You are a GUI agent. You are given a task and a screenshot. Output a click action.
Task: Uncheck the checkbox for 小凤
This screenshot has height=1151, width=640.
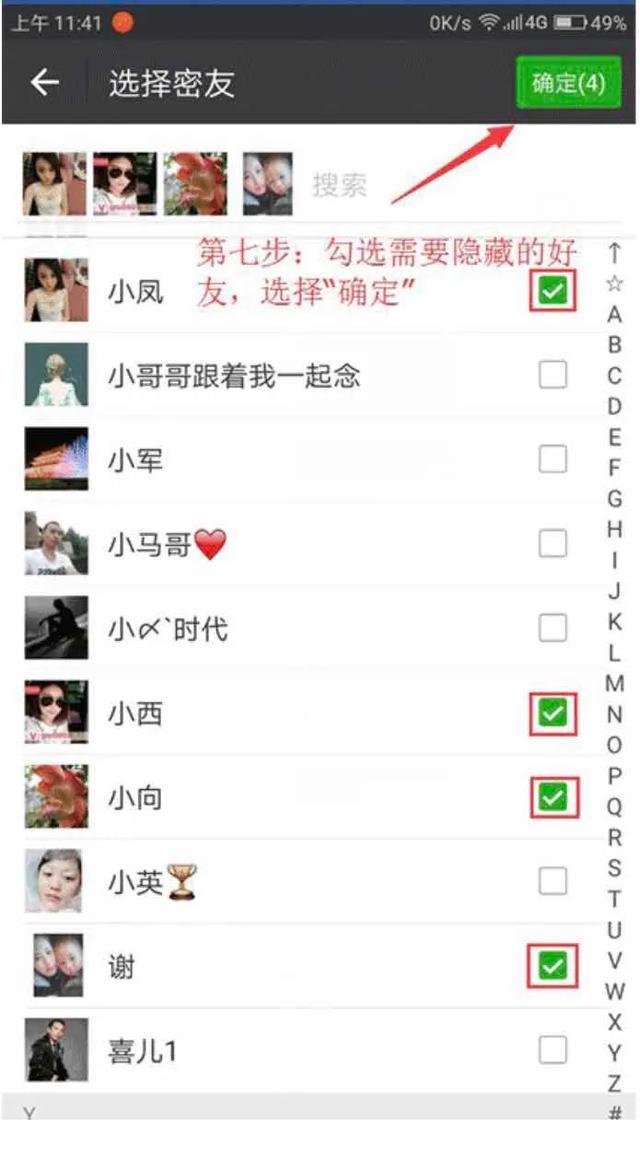click(553, 291)
